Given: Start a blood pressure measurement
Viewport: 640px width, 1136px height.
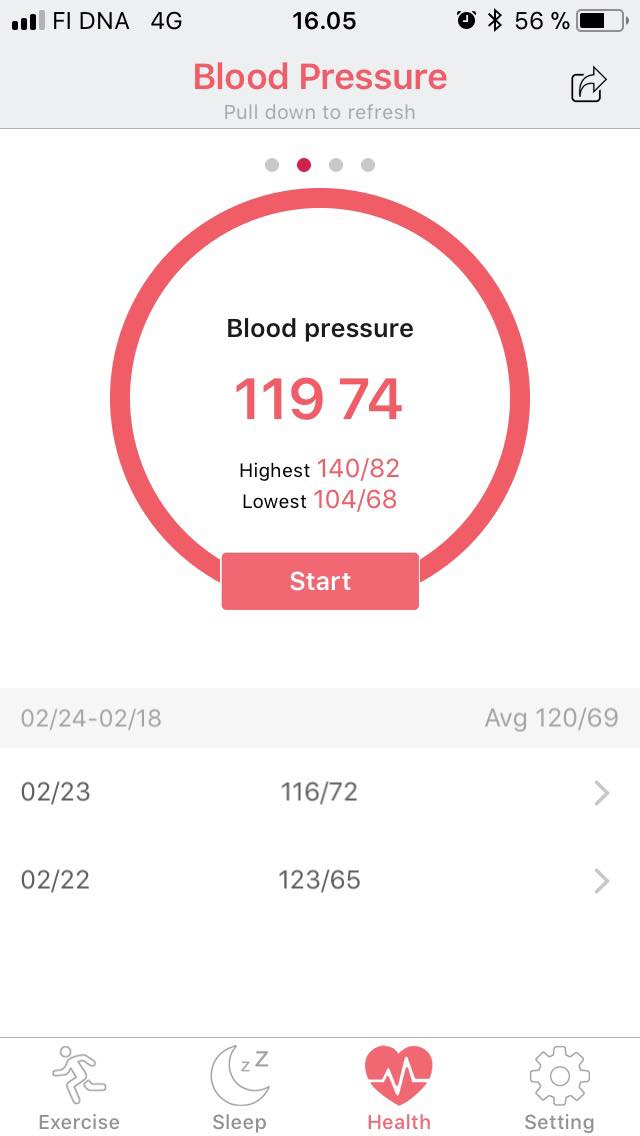Looking at the screenshot, I should [x=320, y=581].
